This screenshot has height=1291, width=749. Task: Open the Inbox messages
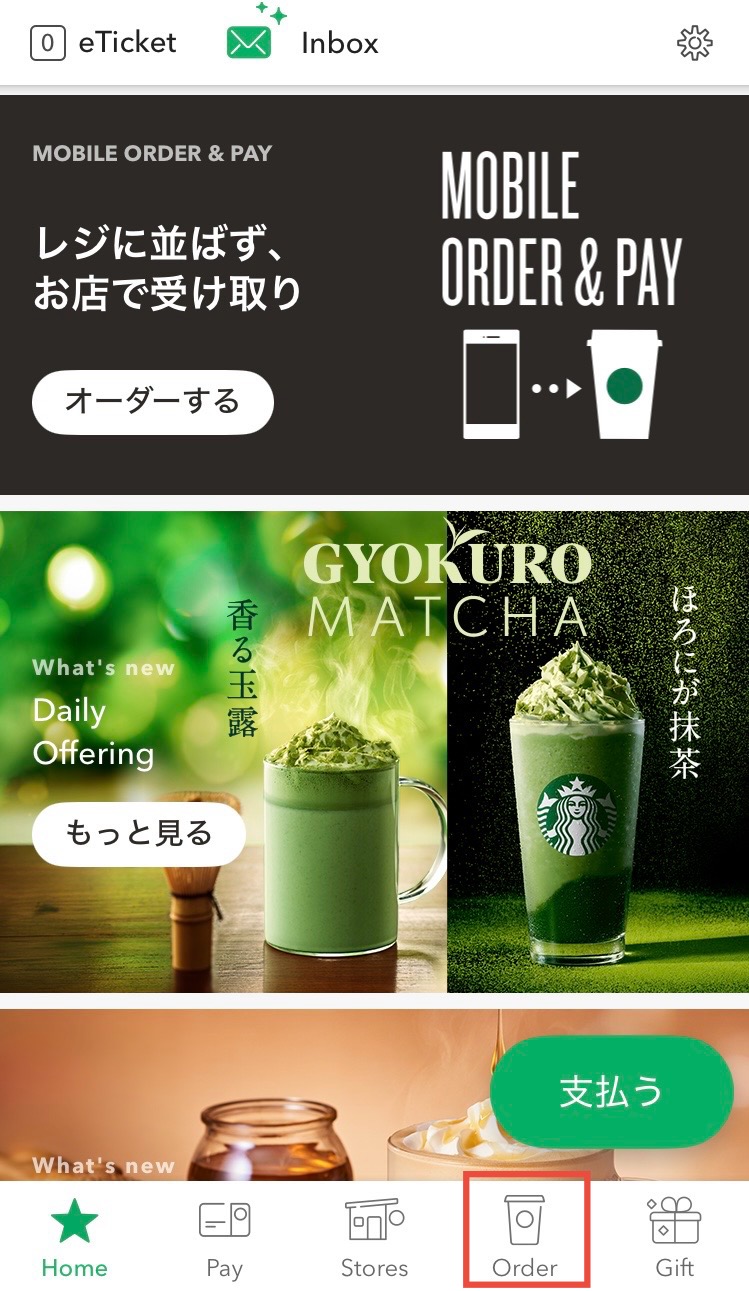303,43
